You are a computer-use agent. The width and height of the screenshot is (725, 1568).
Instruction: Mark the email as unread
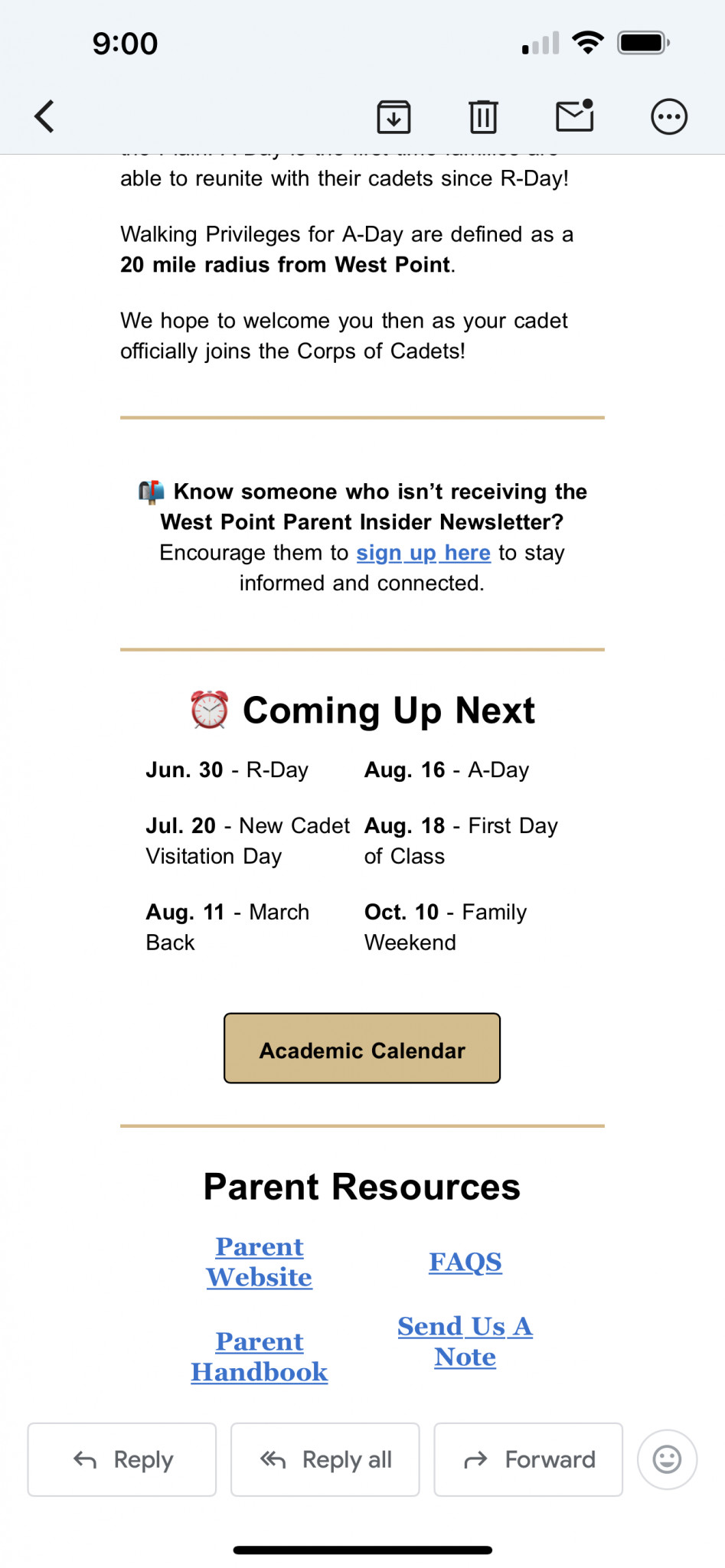click(x=574, y=116)
